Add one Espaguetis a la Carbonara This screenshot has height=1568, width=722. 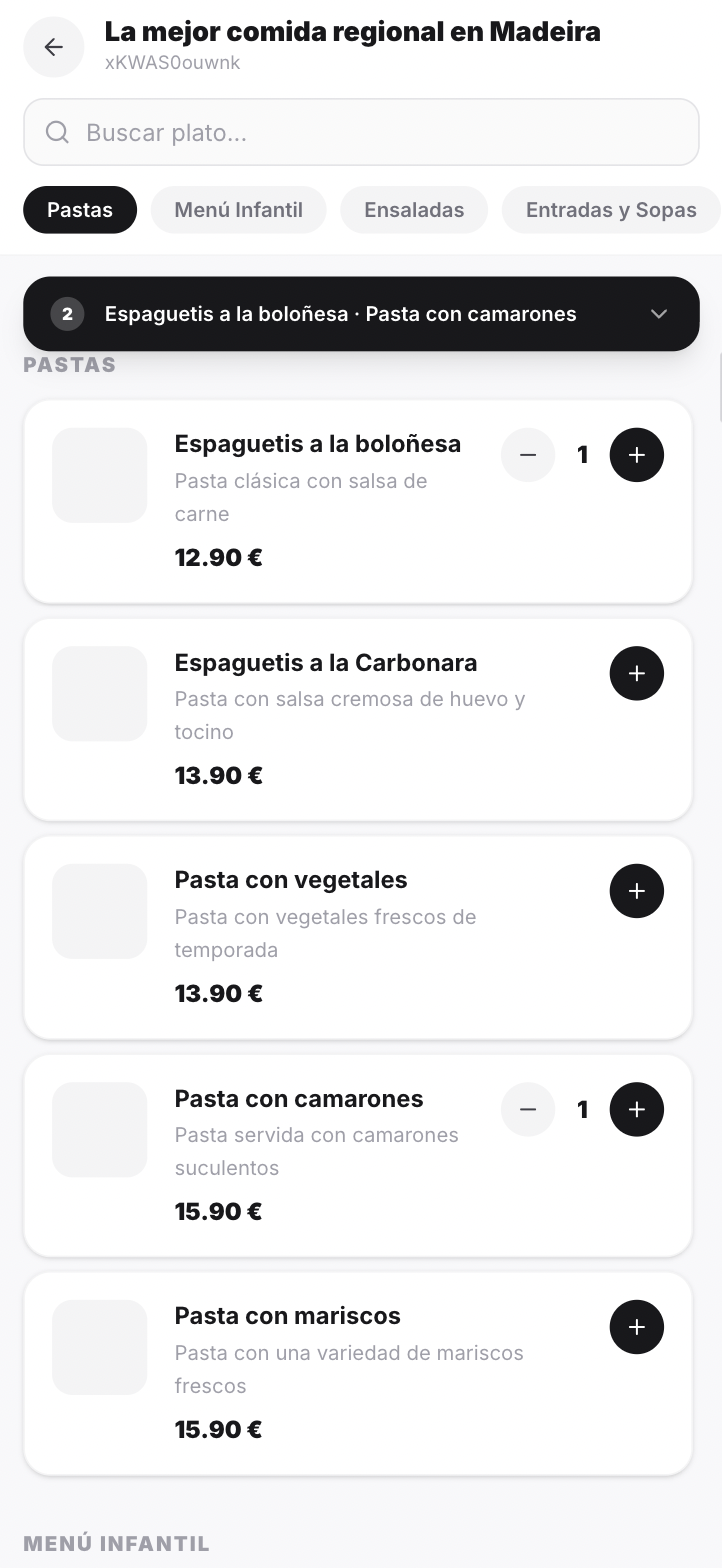click(636, 673)
